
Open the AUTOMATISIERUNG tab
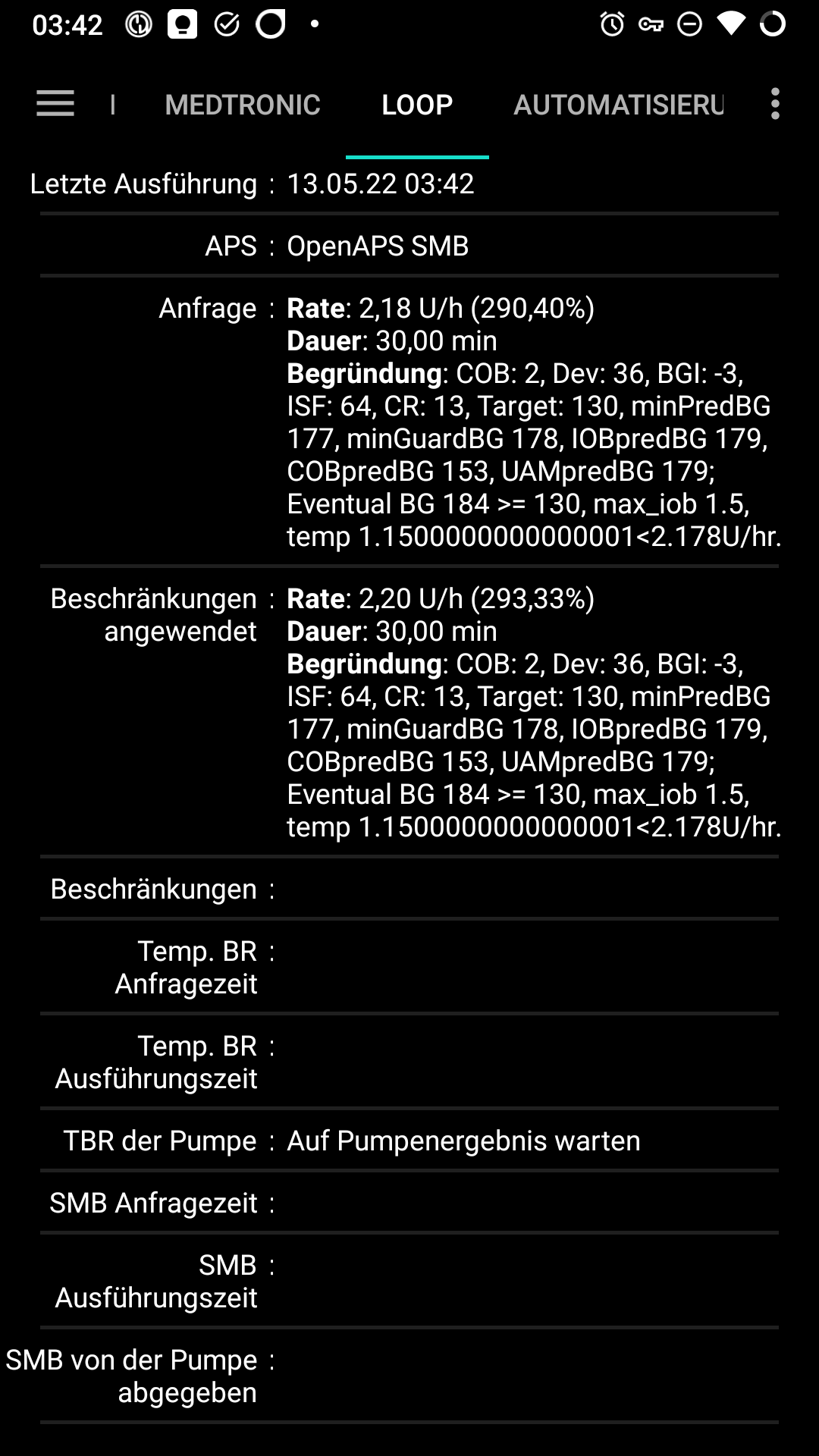[x=618, y=104]
